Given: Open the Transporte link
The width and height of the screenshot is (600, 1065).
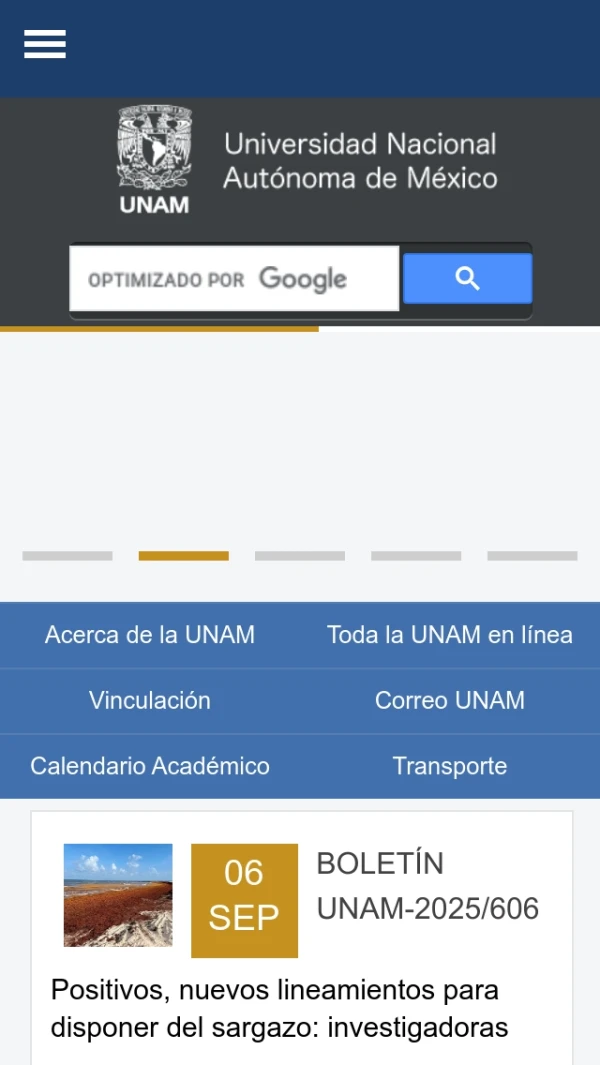Looking at the screenshot, I should point(450,767).
